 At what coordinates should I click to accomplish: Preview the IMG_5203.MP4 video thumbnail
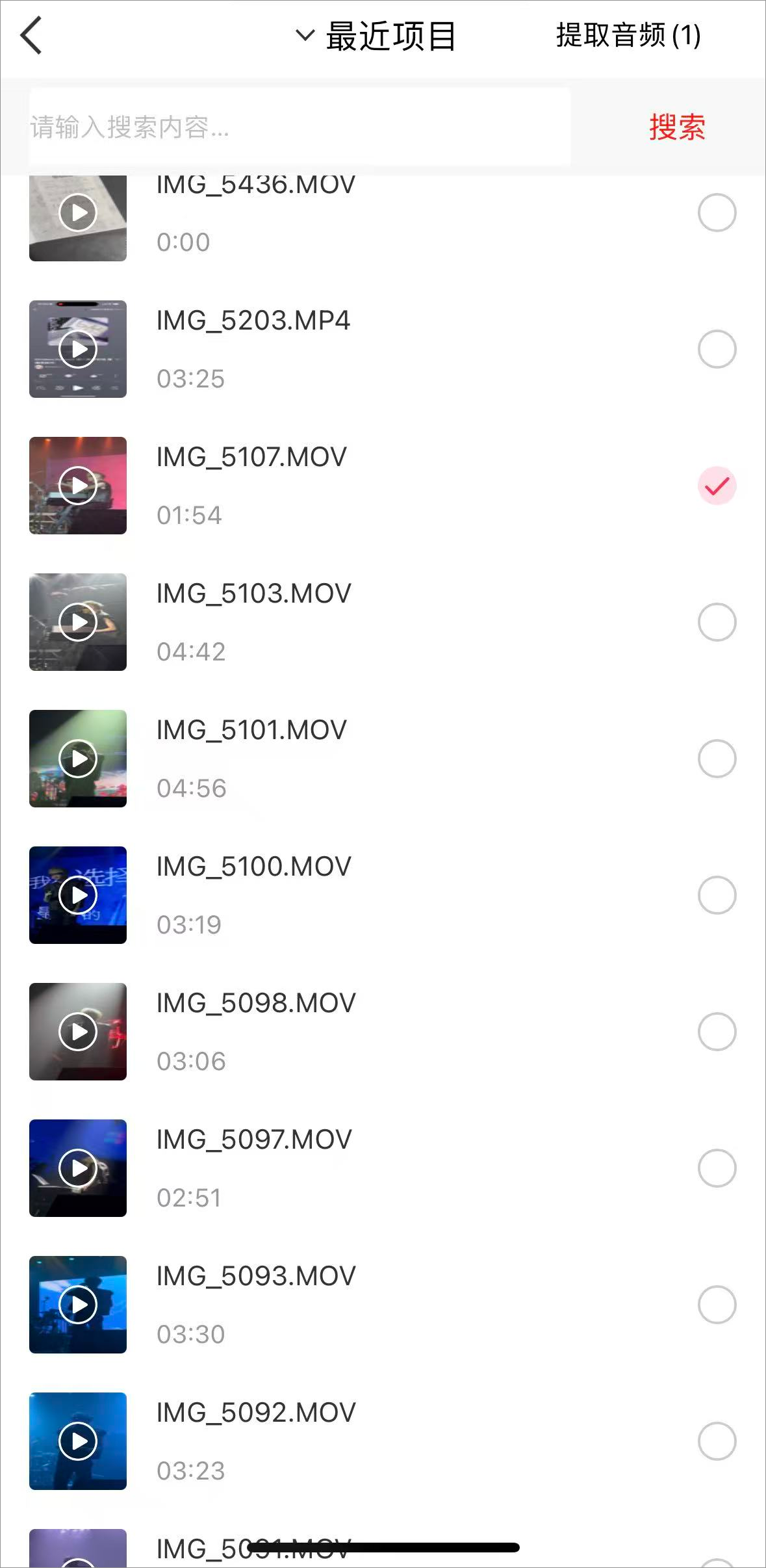coord(78,349)
